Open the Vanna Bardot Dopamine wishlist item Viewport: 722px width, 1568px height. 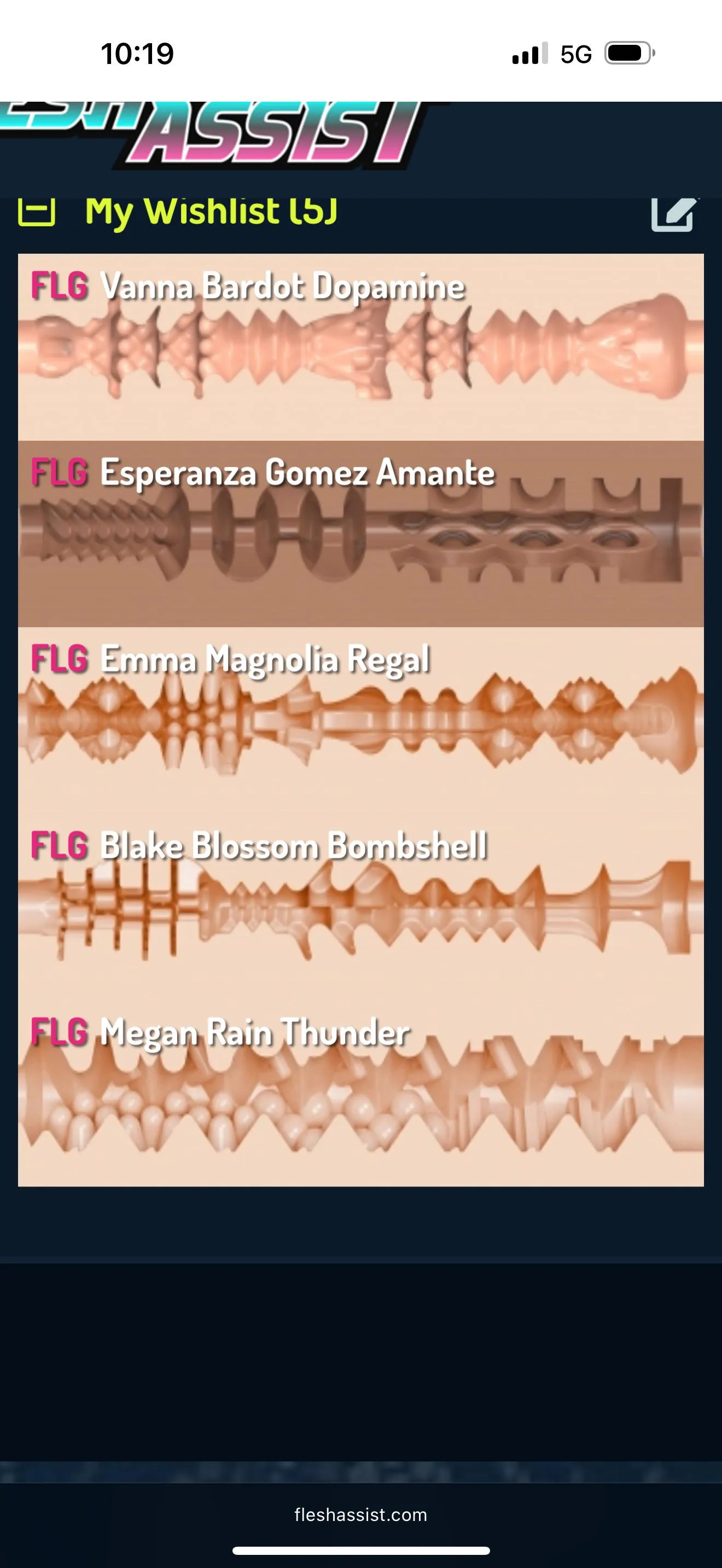360,347
